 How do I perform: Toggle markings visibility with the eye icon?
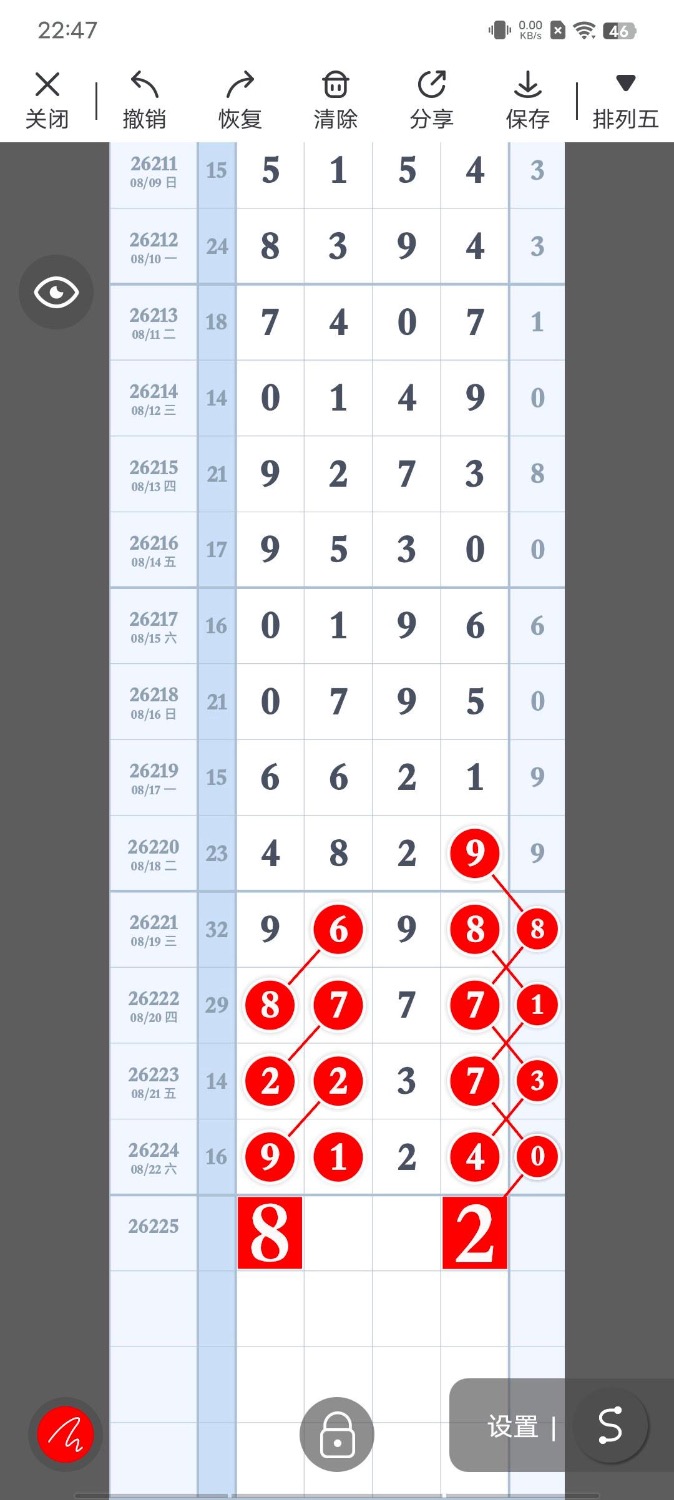pyautogui.click(x=56, y=292)
